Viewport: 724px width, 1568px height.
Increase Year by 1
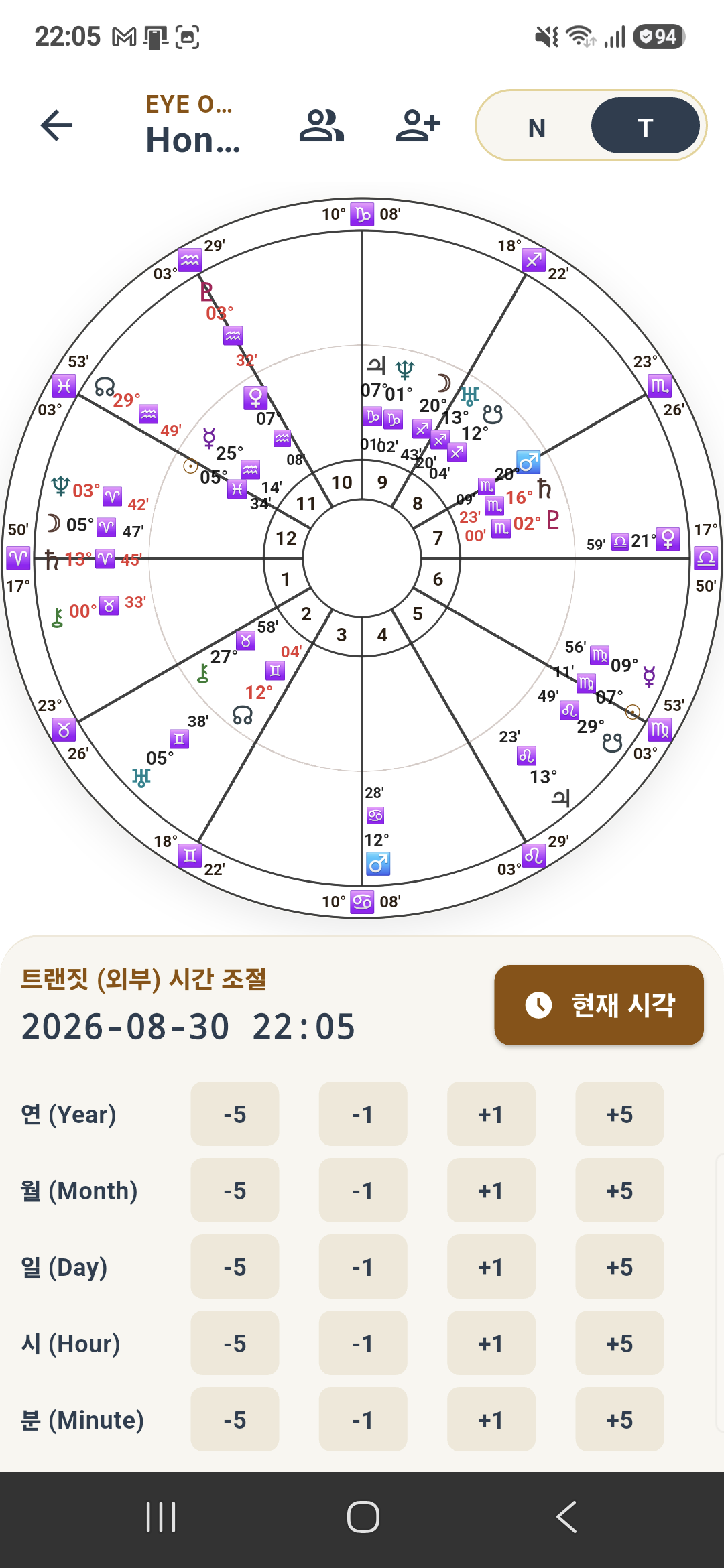[491, 1114]
